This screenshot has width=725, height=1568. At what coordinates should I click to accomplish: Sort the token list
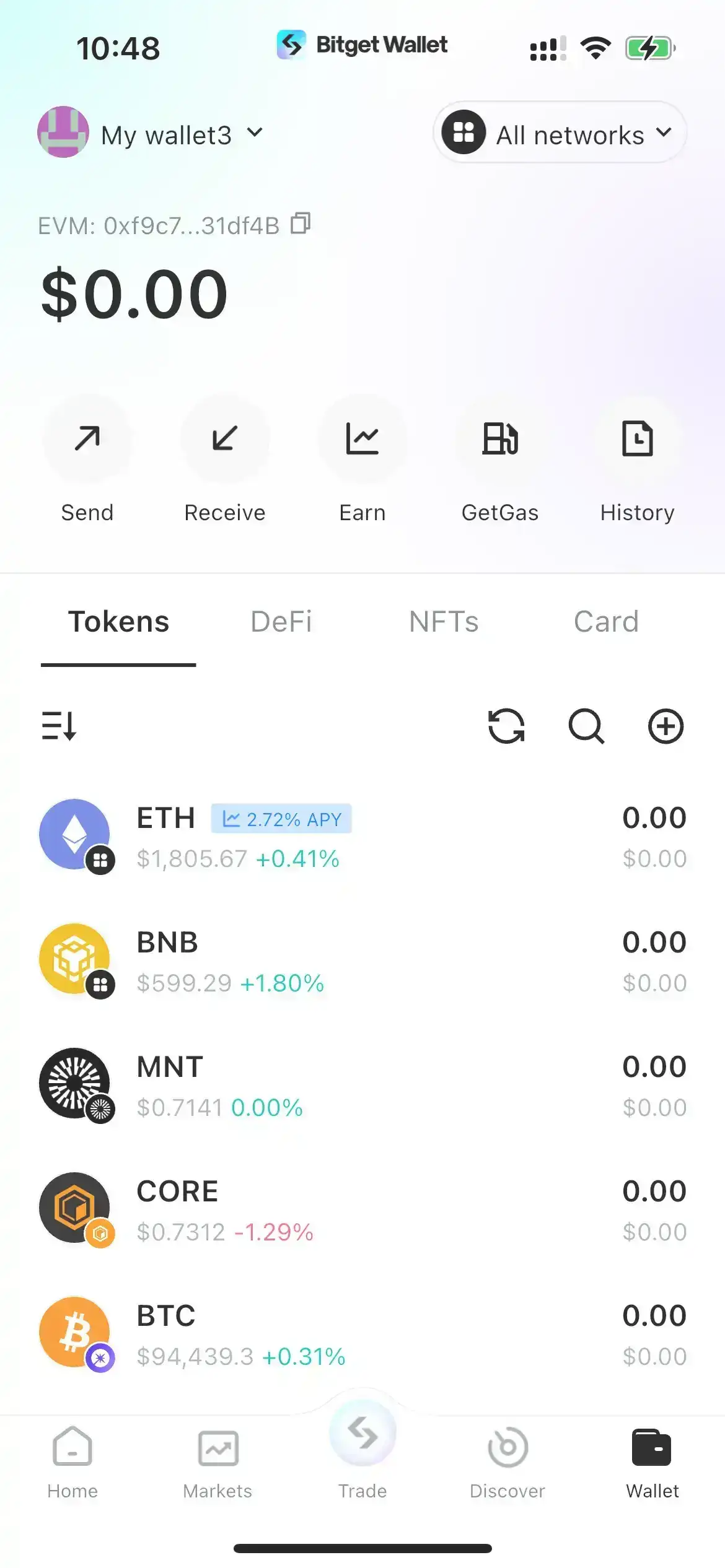point(59,726)
